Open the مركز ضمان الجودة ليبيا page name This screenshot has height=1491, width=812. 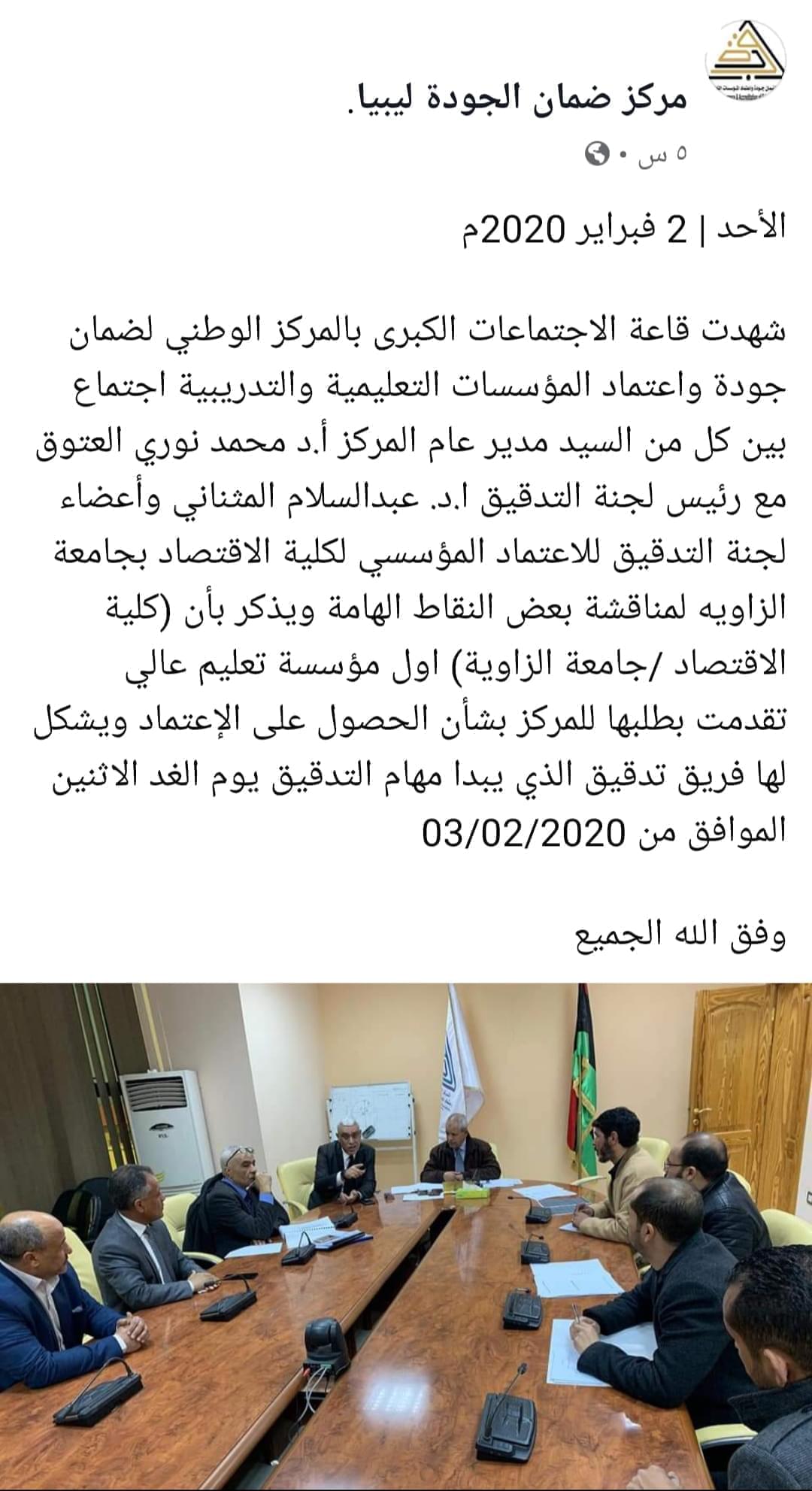[518, 99]
